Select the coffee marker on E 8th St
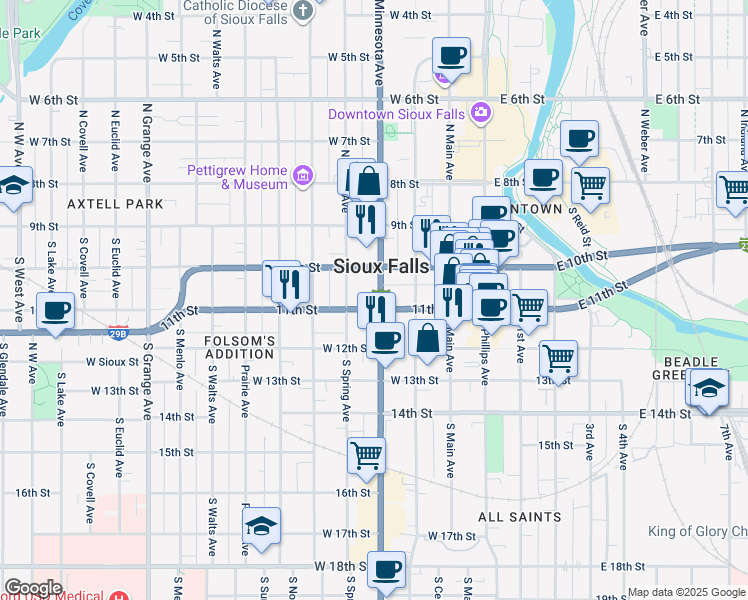The image size is (748, 600). [543, 178]
